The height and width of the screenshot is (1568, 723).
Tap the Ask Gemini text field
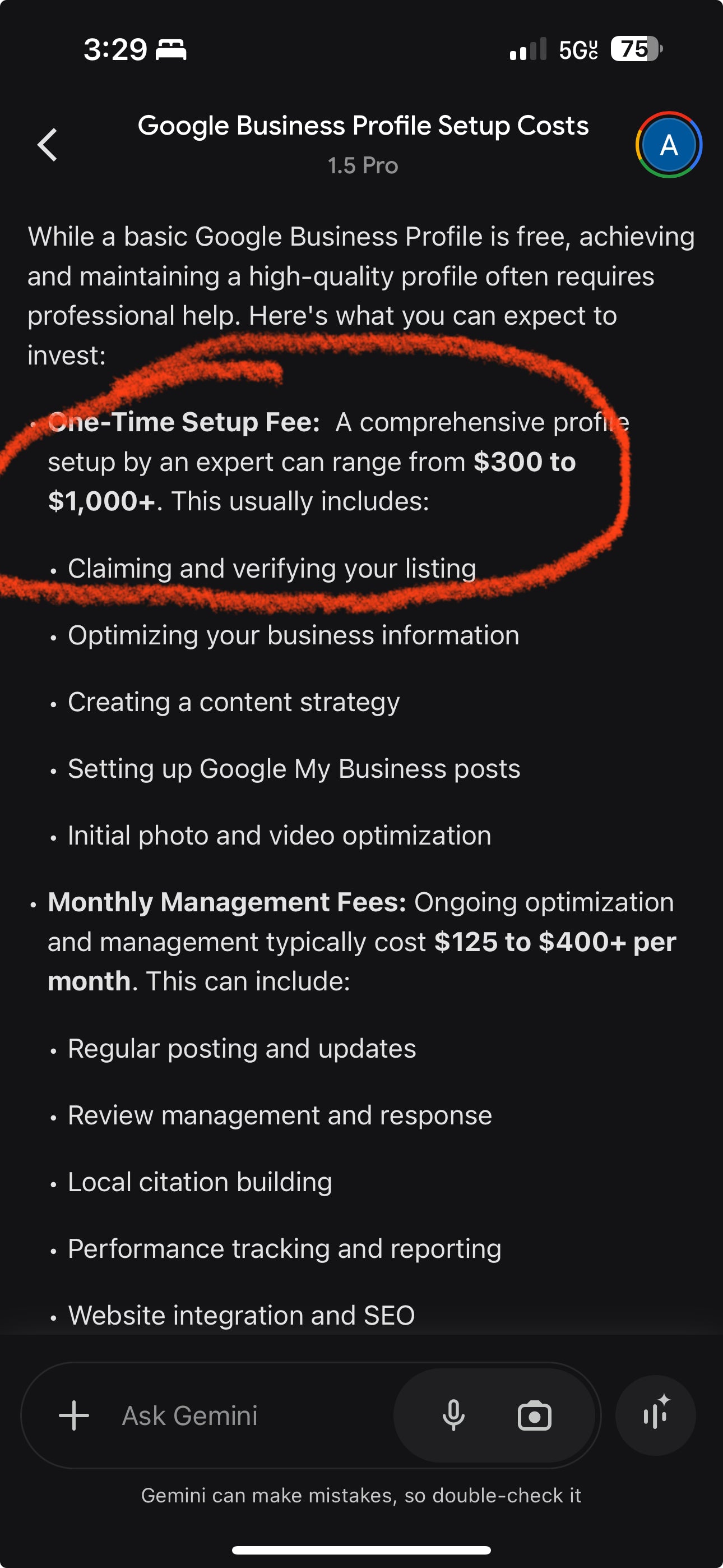[x=243, y=1416]
